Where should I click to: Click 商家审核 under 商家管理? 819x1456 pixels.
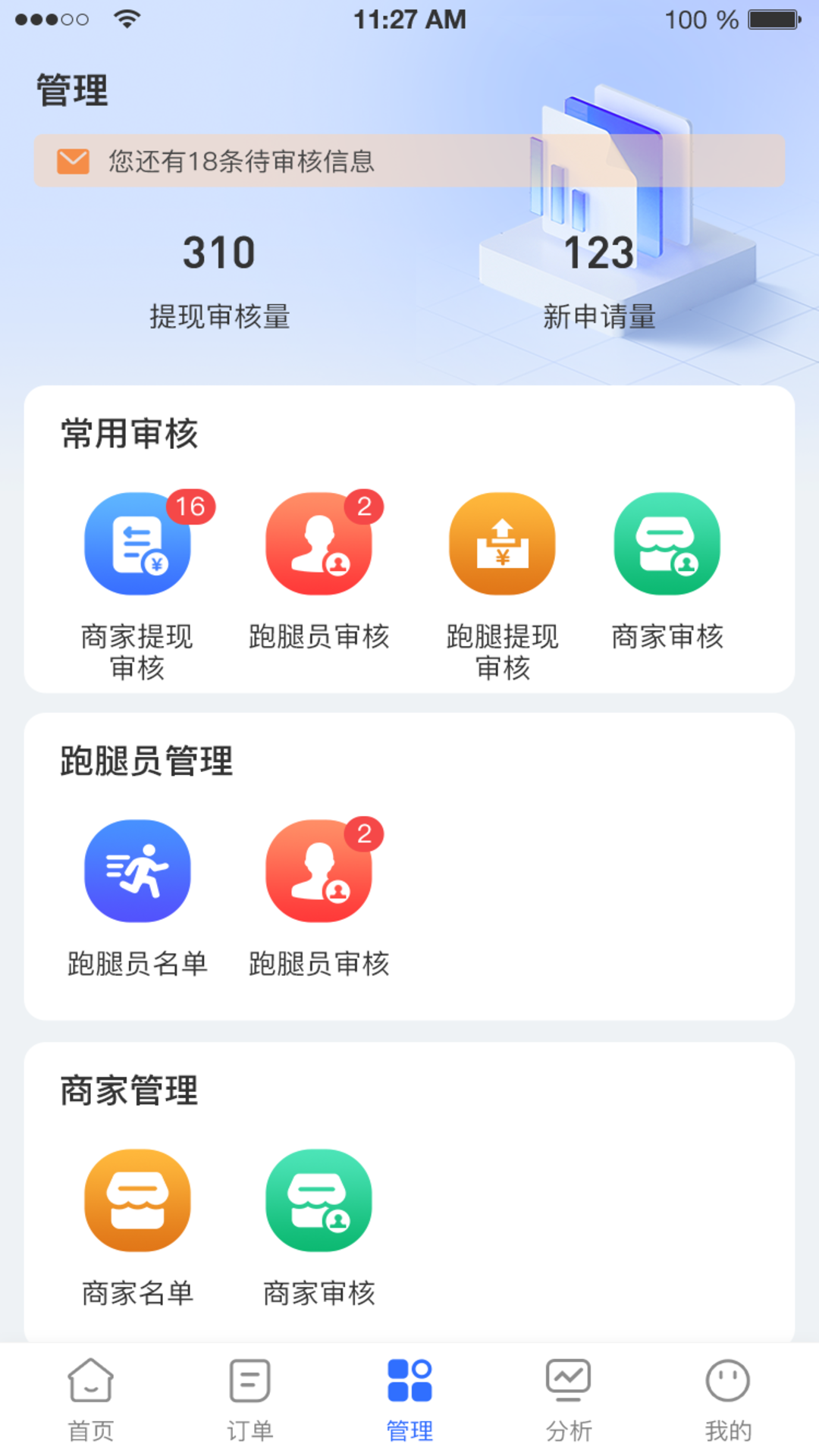[x=319, y=1201]
